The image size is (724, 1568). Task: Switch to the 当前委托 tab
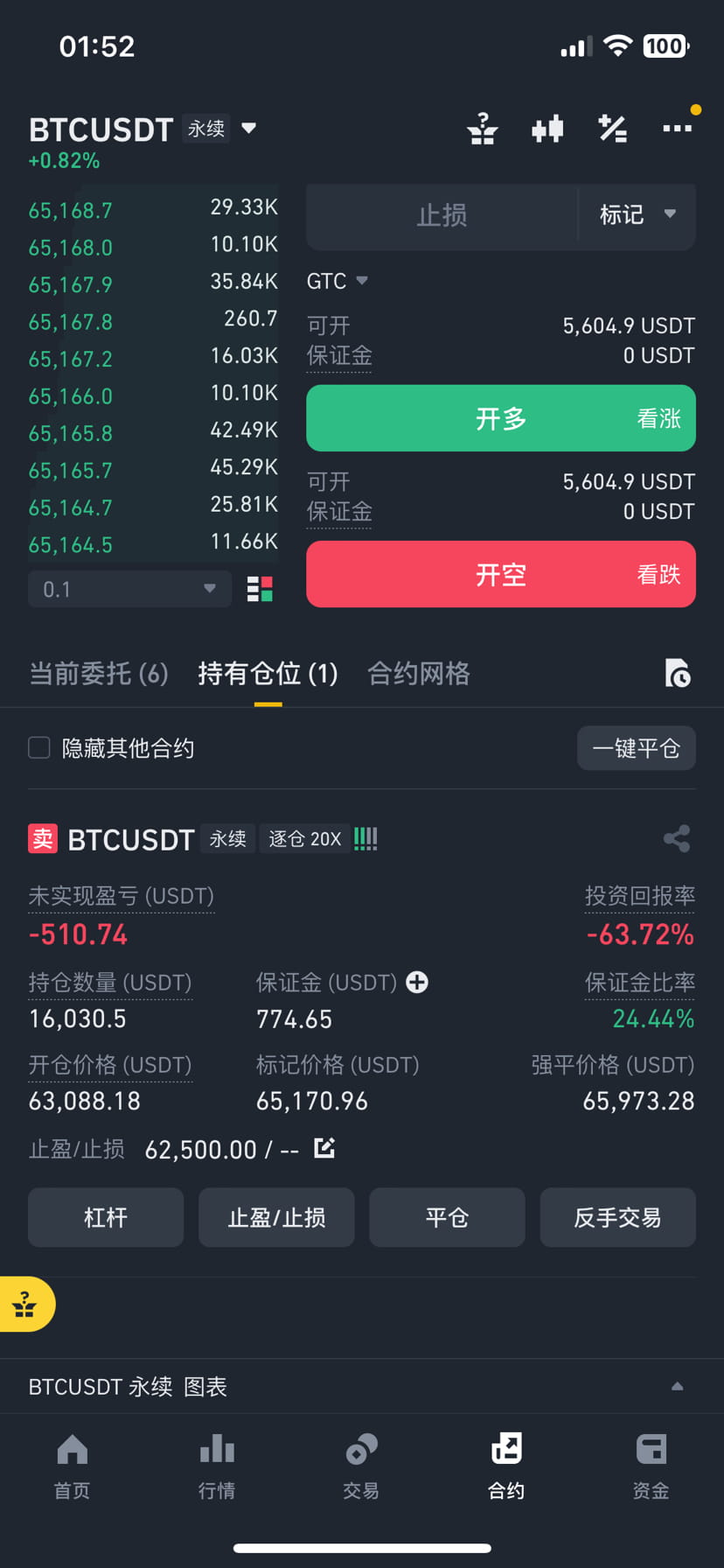point(99,674)
